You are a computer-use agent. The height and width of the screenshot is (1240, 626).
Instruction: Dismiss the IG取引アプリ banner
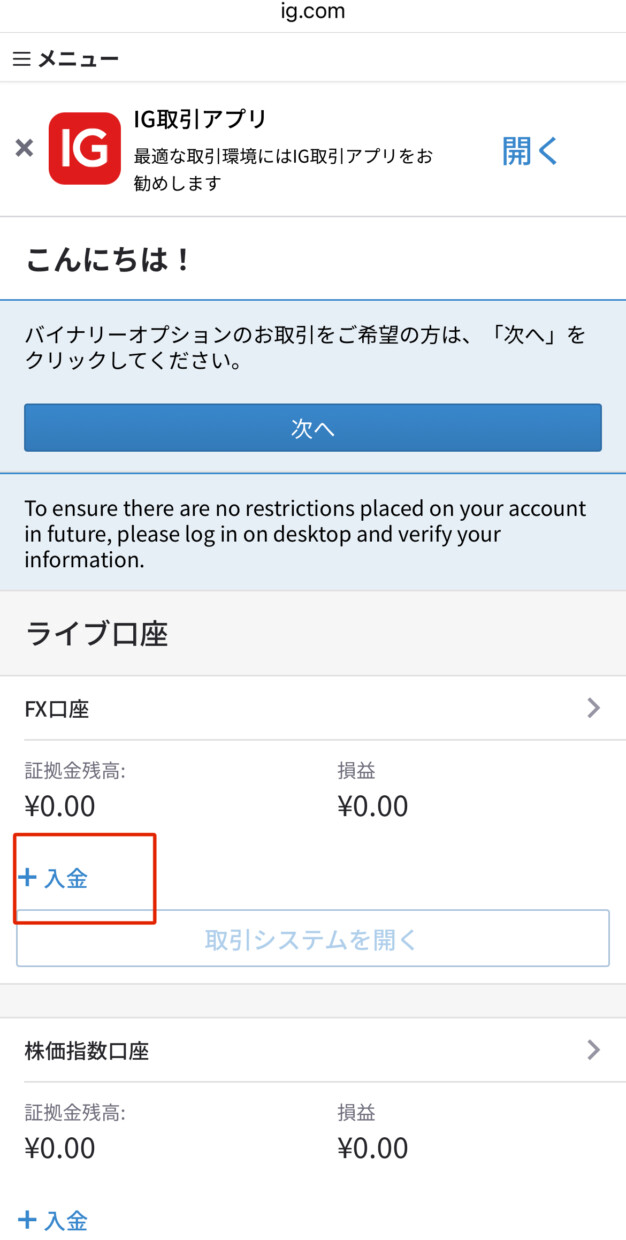[x=25, y=149]
